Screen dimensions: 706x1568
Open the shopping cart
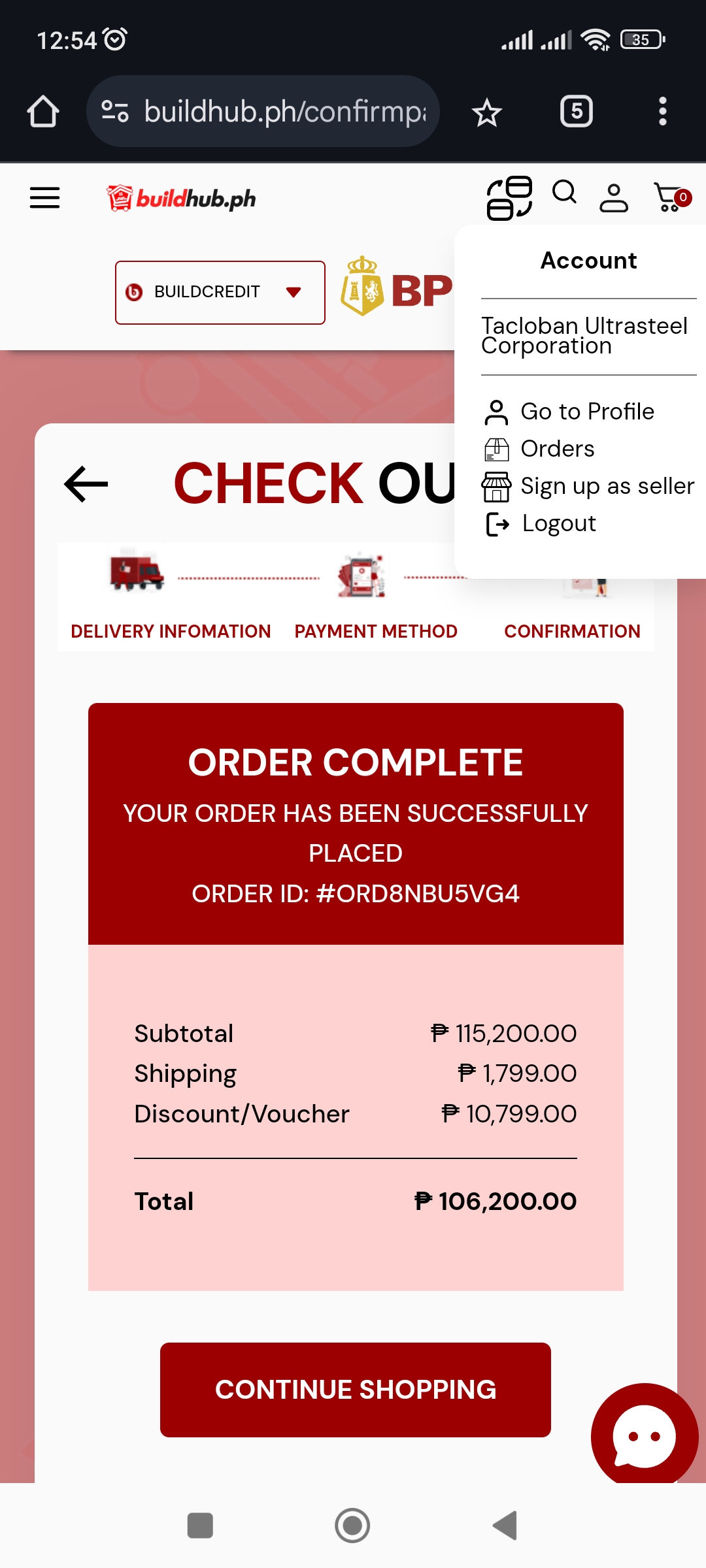pyautogui.click(x=671, y=197)
